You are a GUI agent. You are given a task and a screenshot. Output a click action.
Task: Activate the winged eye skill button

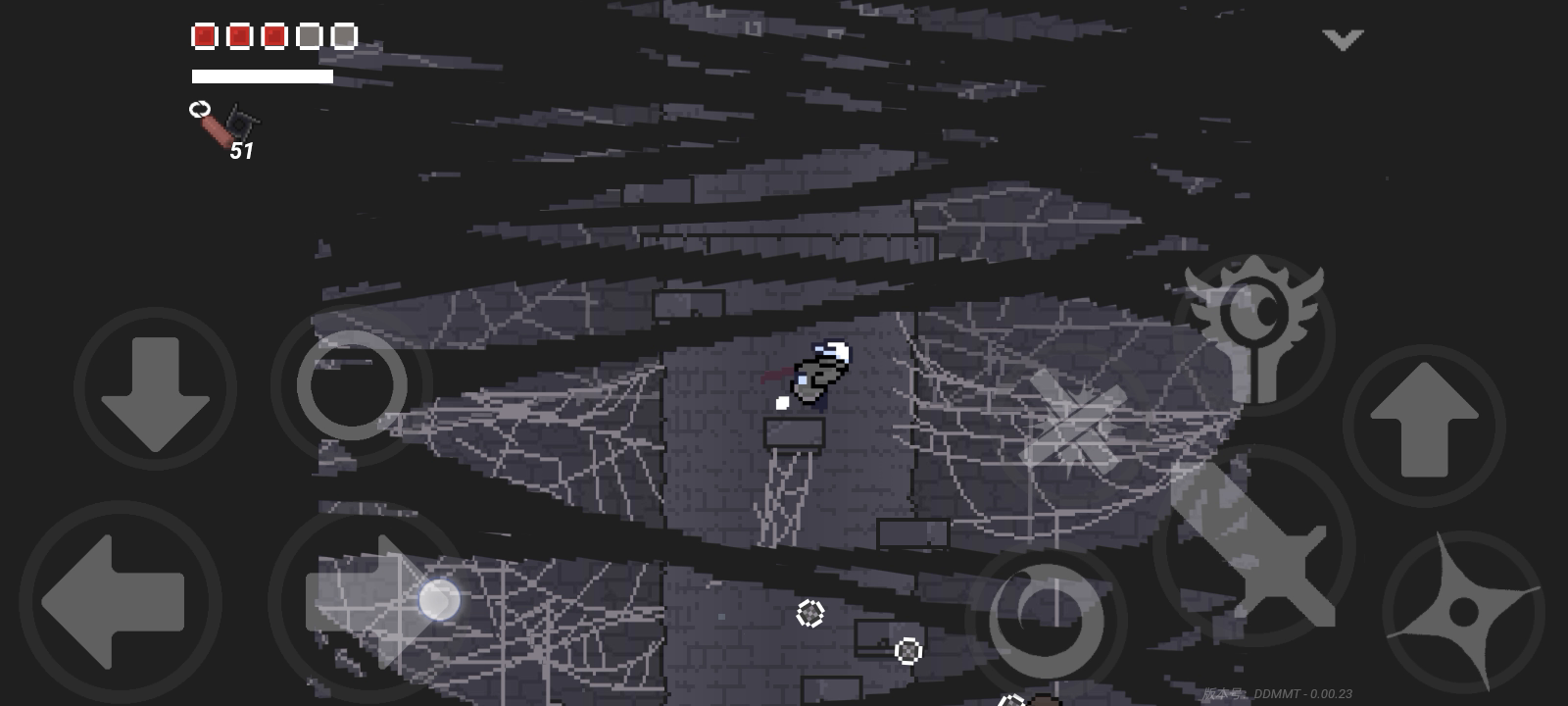tap(1254, 328)
